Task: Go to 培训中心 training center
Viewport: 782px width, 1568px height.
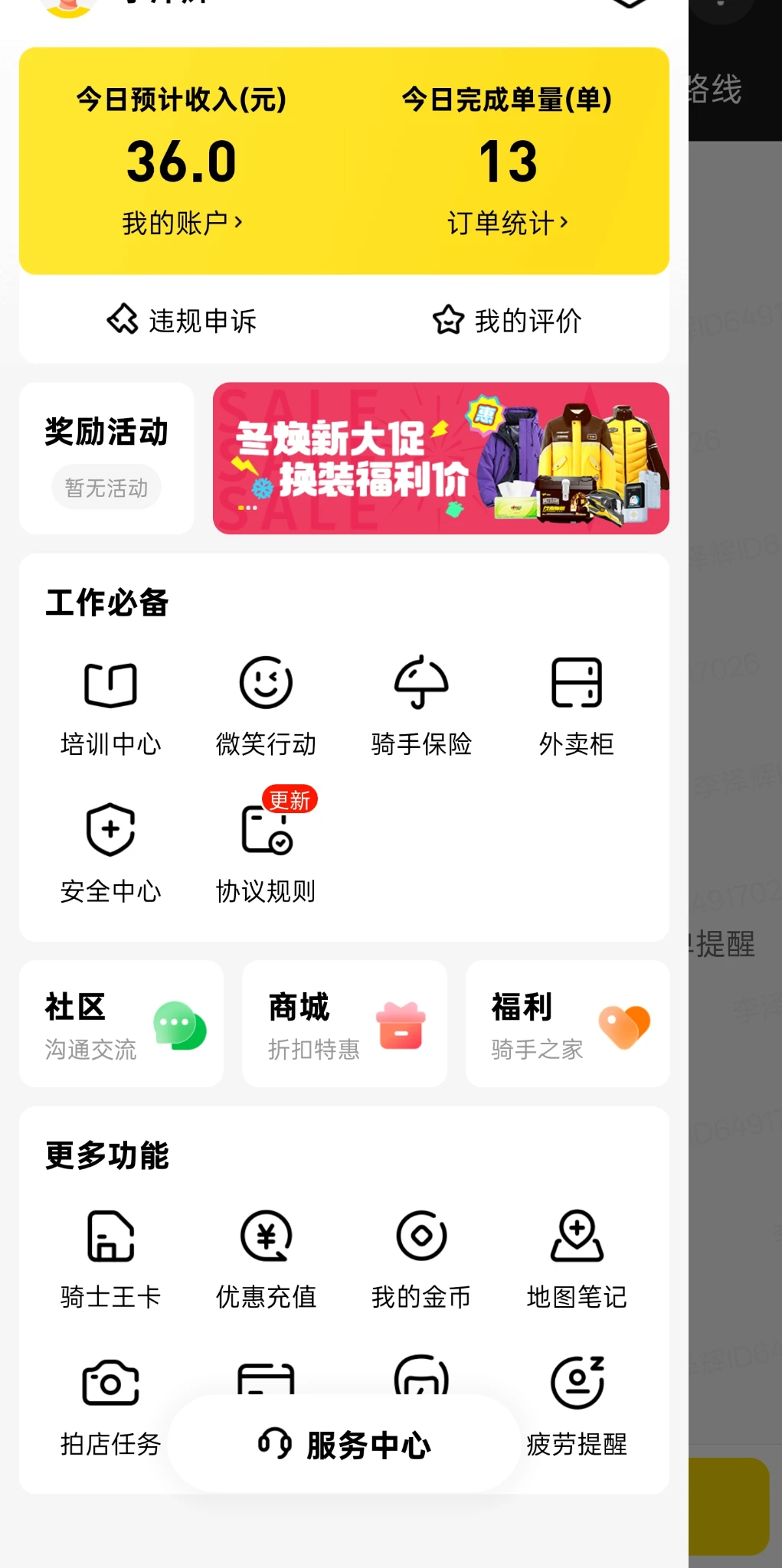Action: click(x=111, y=704)
